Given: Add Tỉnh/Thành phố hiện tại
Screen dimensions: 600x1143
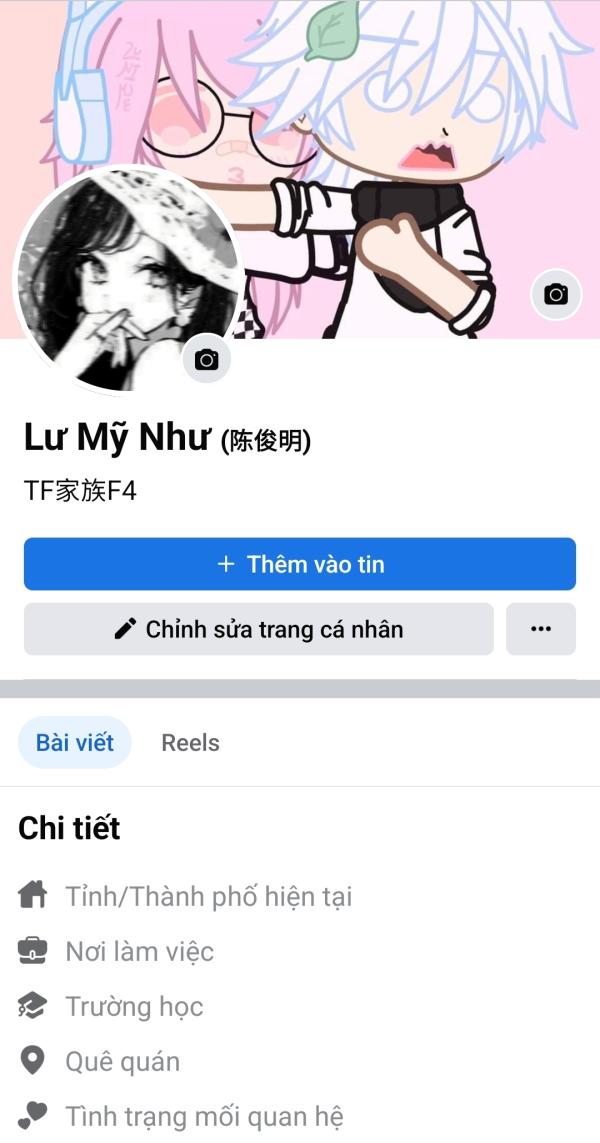Looking at the screenshot, I should tap(208, 897).
